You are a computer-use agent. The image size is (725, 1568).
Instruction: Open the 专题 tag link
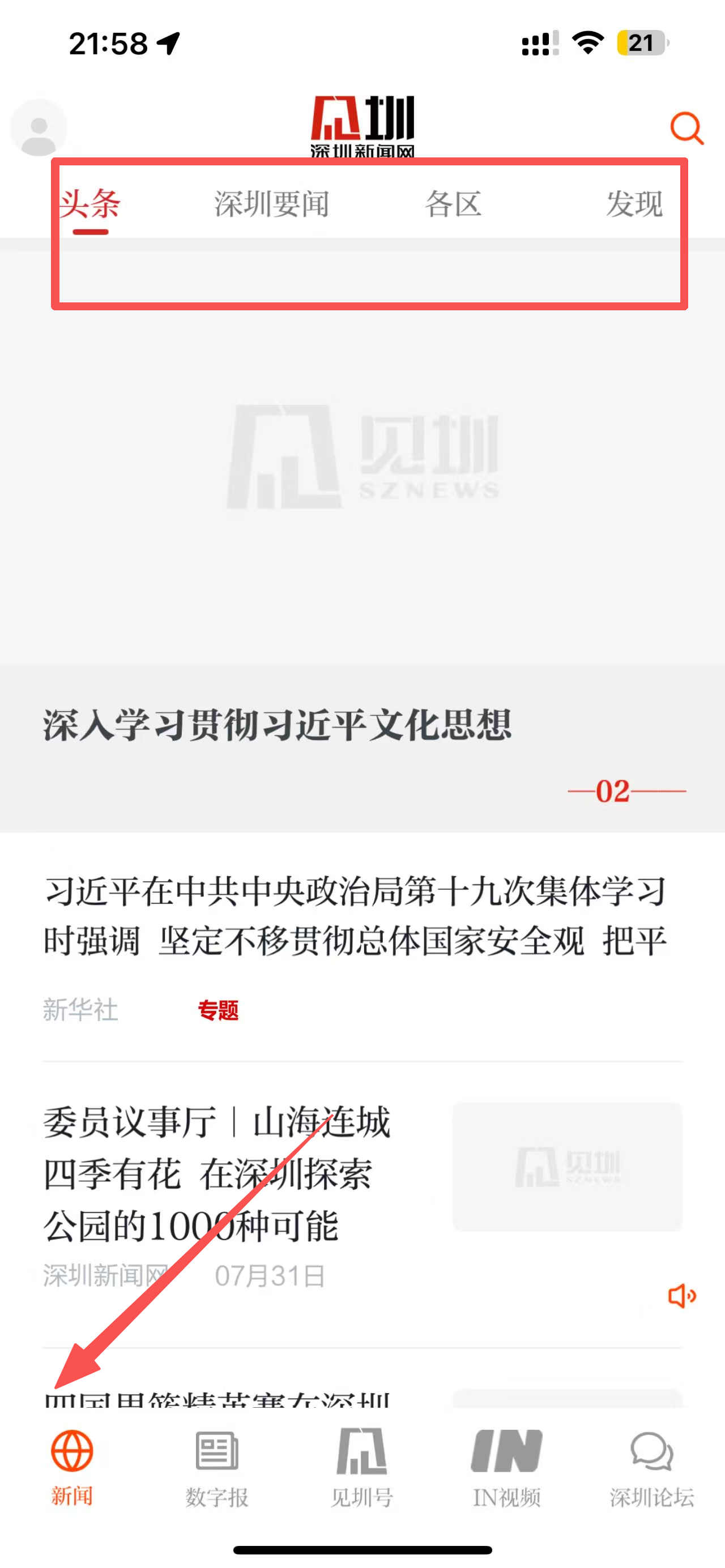pyautogui.click(x=218, y=1010)
